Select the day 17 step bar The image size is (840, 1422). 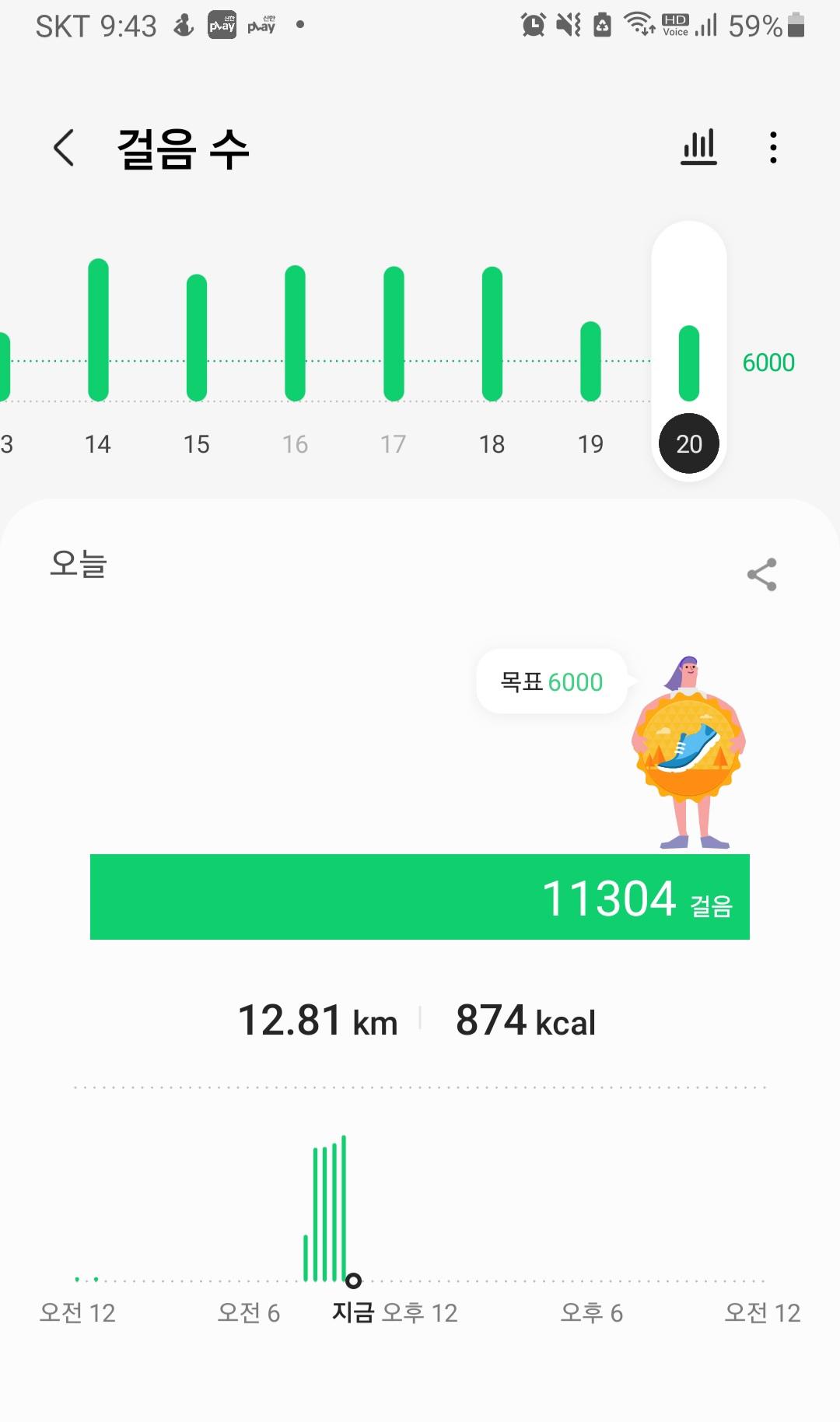coord(394,334)
